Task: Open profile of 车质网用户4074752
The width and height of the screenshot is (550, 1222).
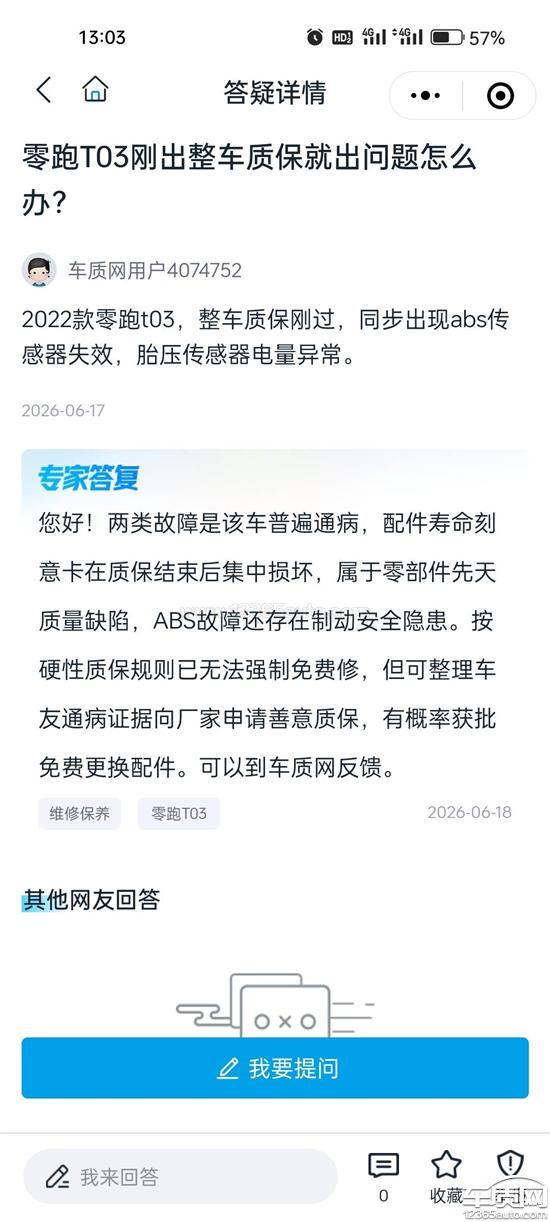Action: (132, 270)
